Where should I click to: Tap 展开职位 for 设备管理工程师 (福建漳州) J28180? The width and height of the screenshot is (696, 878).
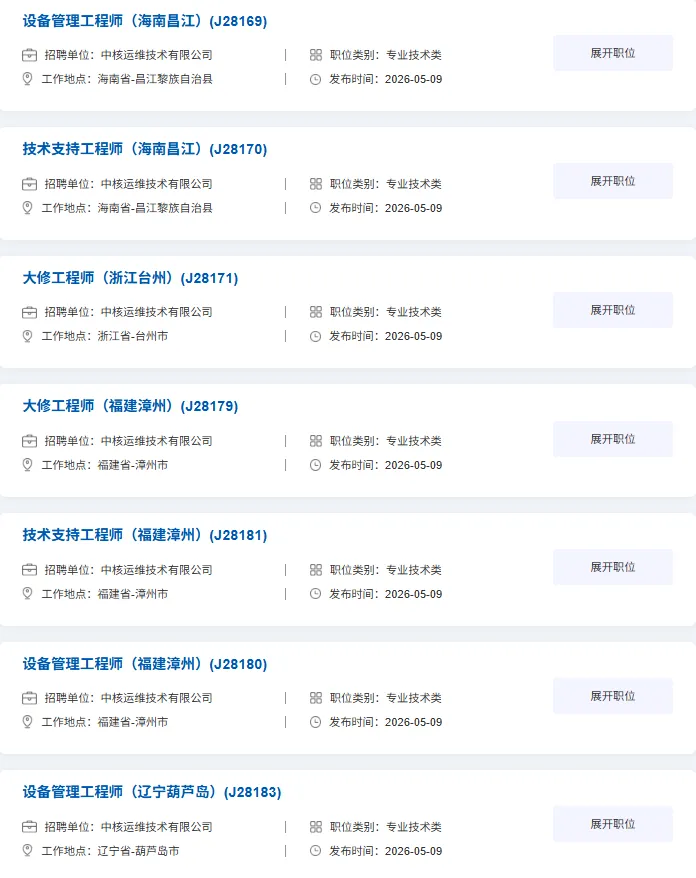point(613,696)
